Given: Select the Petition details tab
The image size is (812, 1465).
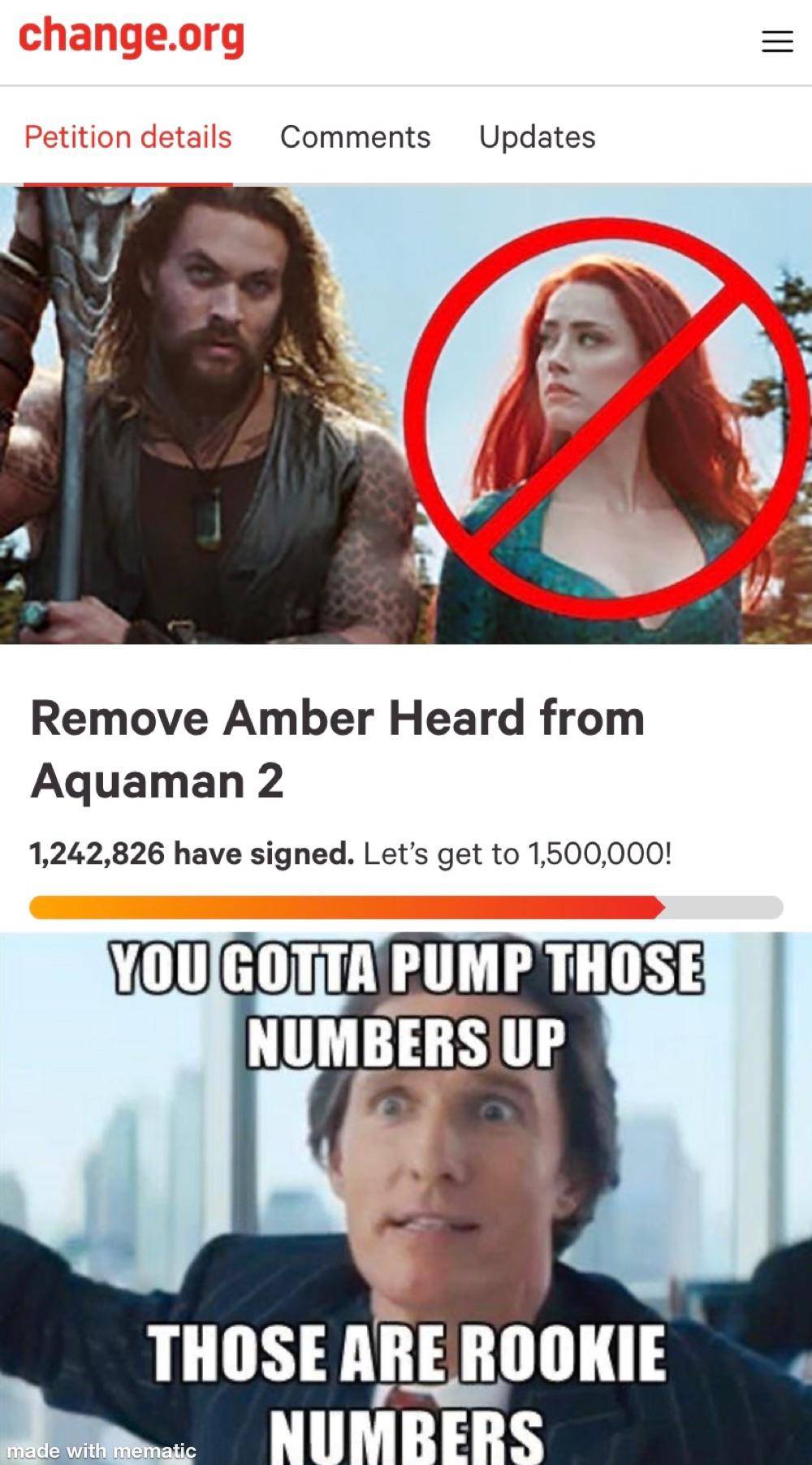Looking at the screenshot, I should pos(127,136).
